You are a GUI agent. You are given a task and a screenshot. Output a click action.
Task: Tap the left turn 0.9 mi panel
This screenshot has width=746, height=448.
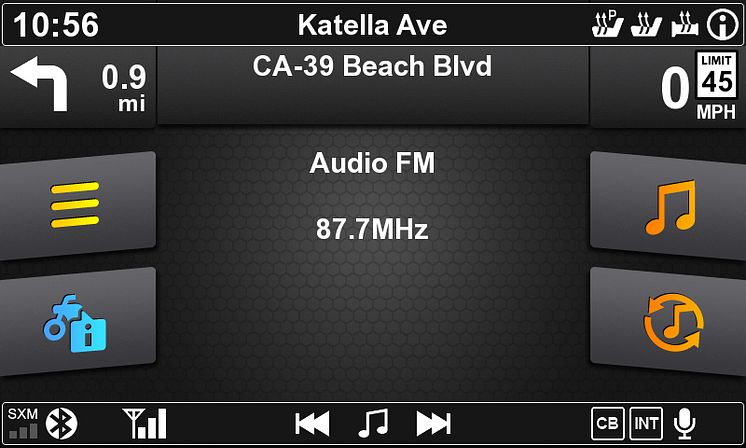coord(78,88)
